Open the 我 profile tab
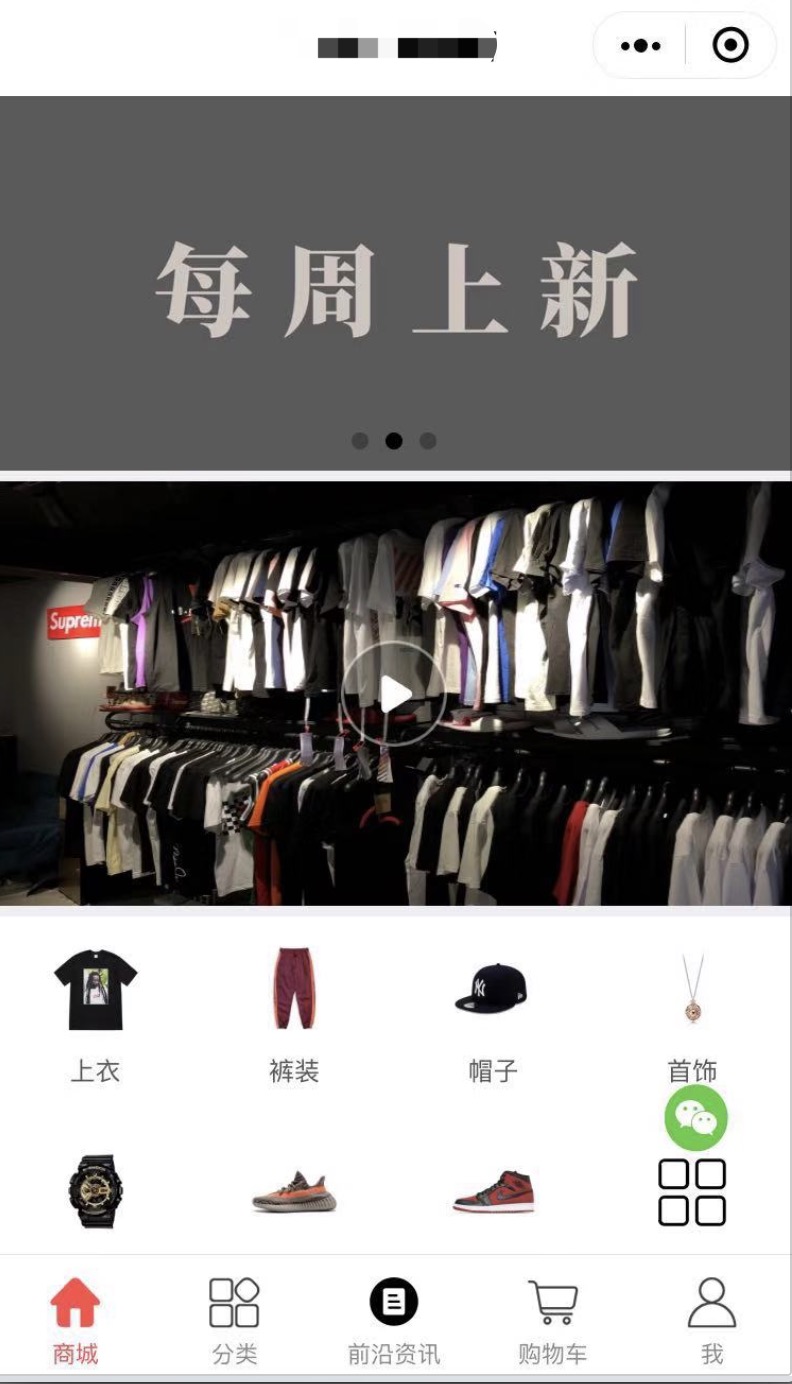This screenshot has width=792, height=1384. (x=712, y=1320)
